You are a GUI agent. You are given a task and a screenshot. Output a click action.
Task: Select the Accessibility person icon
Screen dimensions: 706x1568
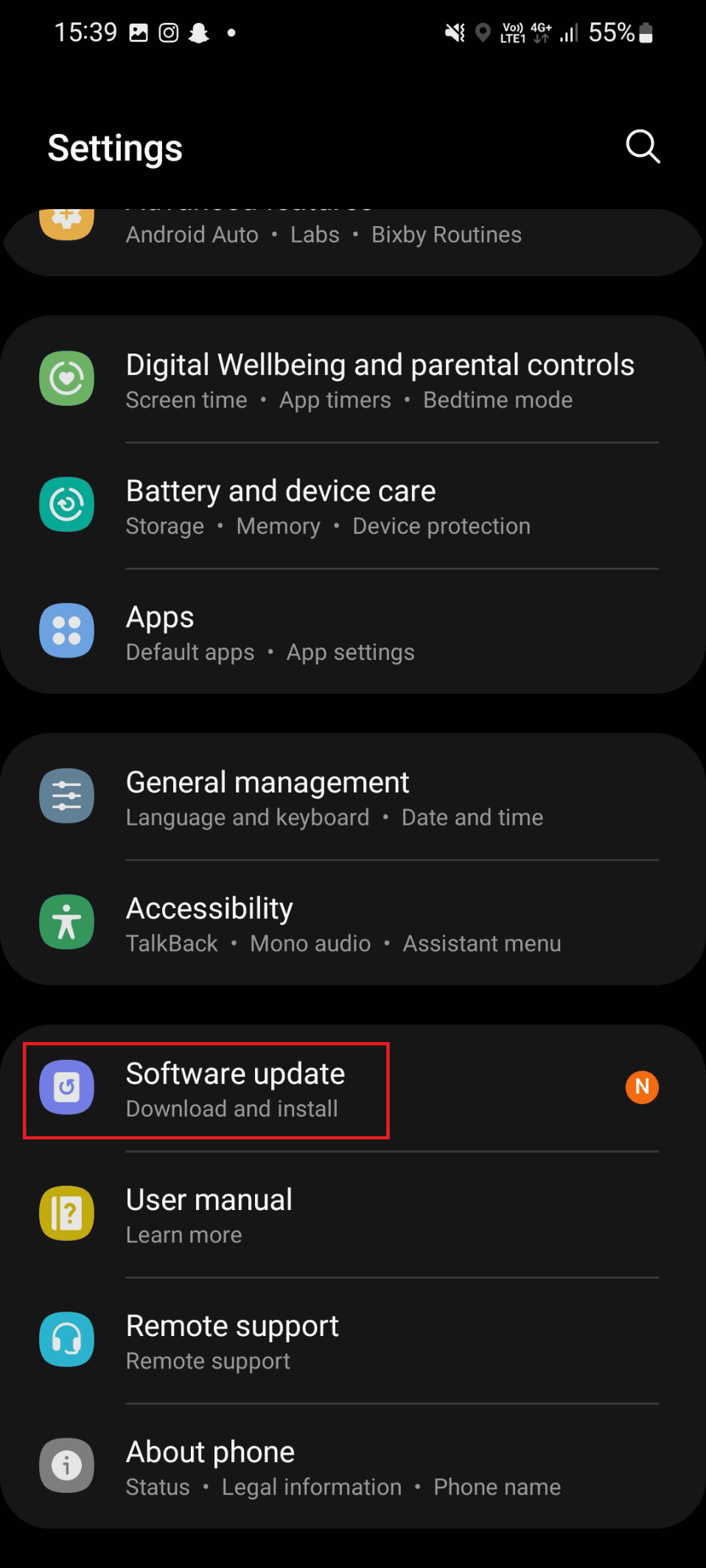click(x=66, y=922)
